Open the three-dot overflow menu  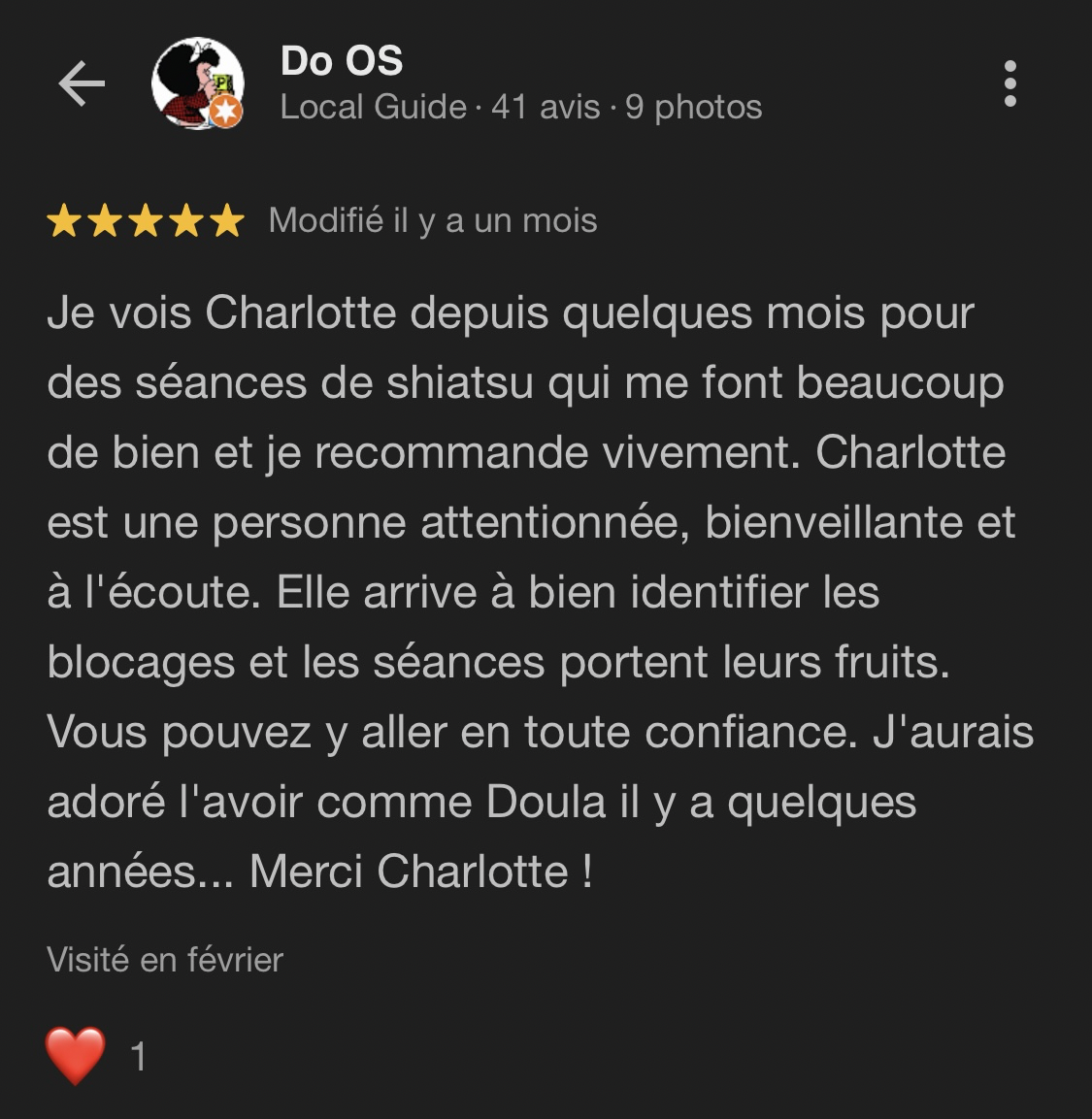[x=1009, y=84]
